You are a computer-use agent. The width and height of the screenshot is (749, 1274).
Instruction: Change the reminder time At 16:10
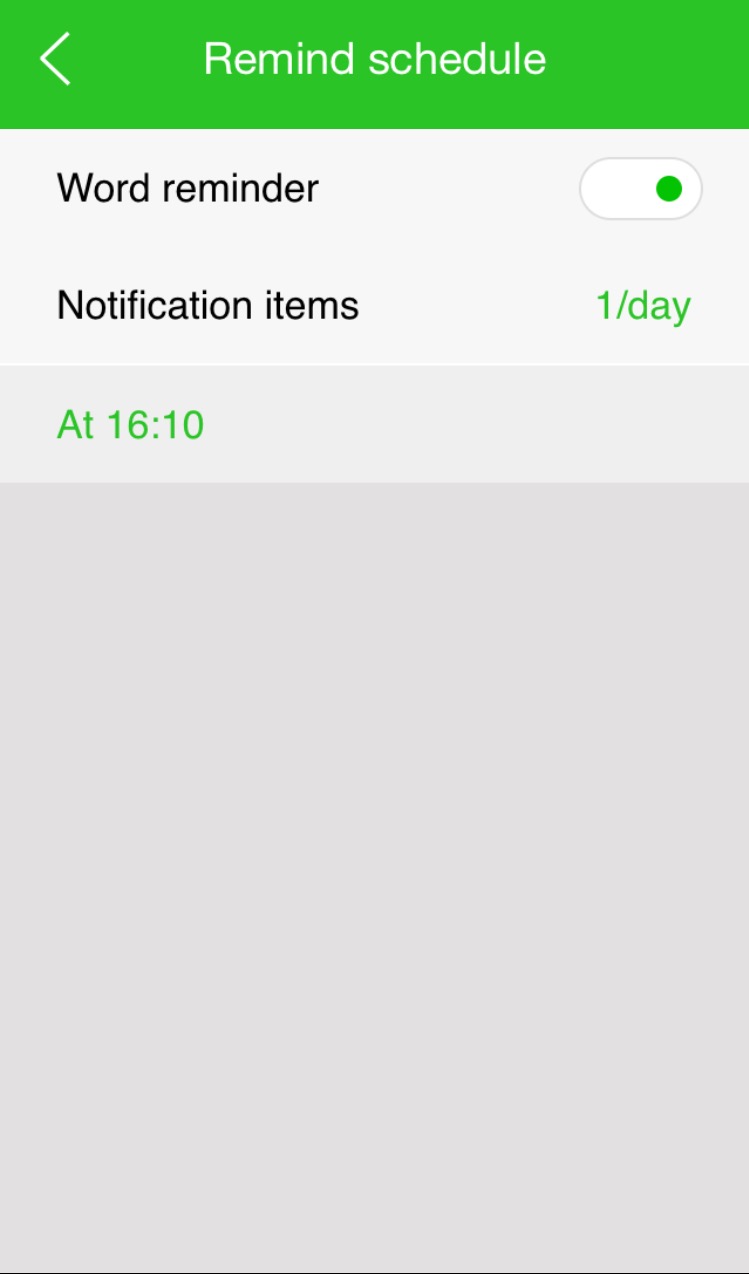(131, 425)
